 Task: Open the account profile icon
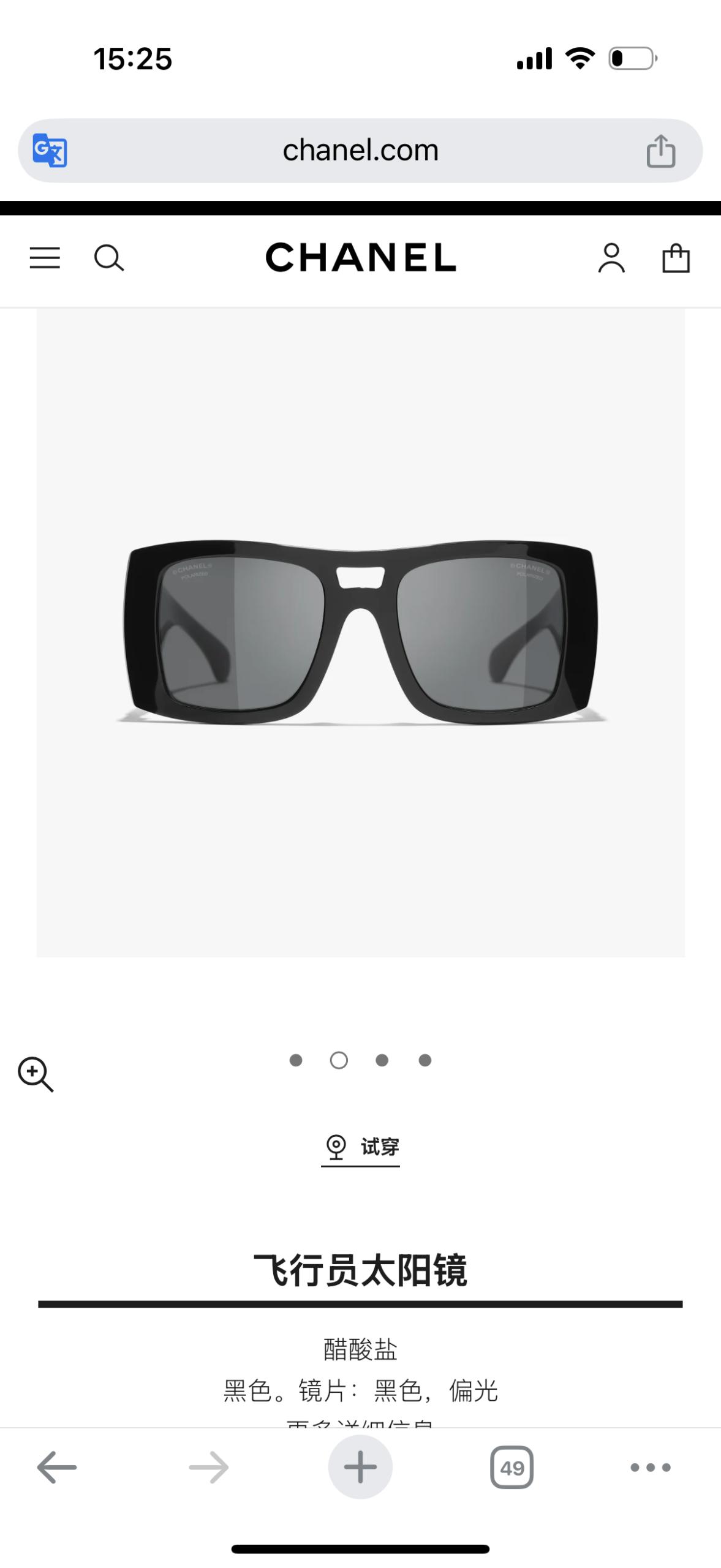(611, 258)
